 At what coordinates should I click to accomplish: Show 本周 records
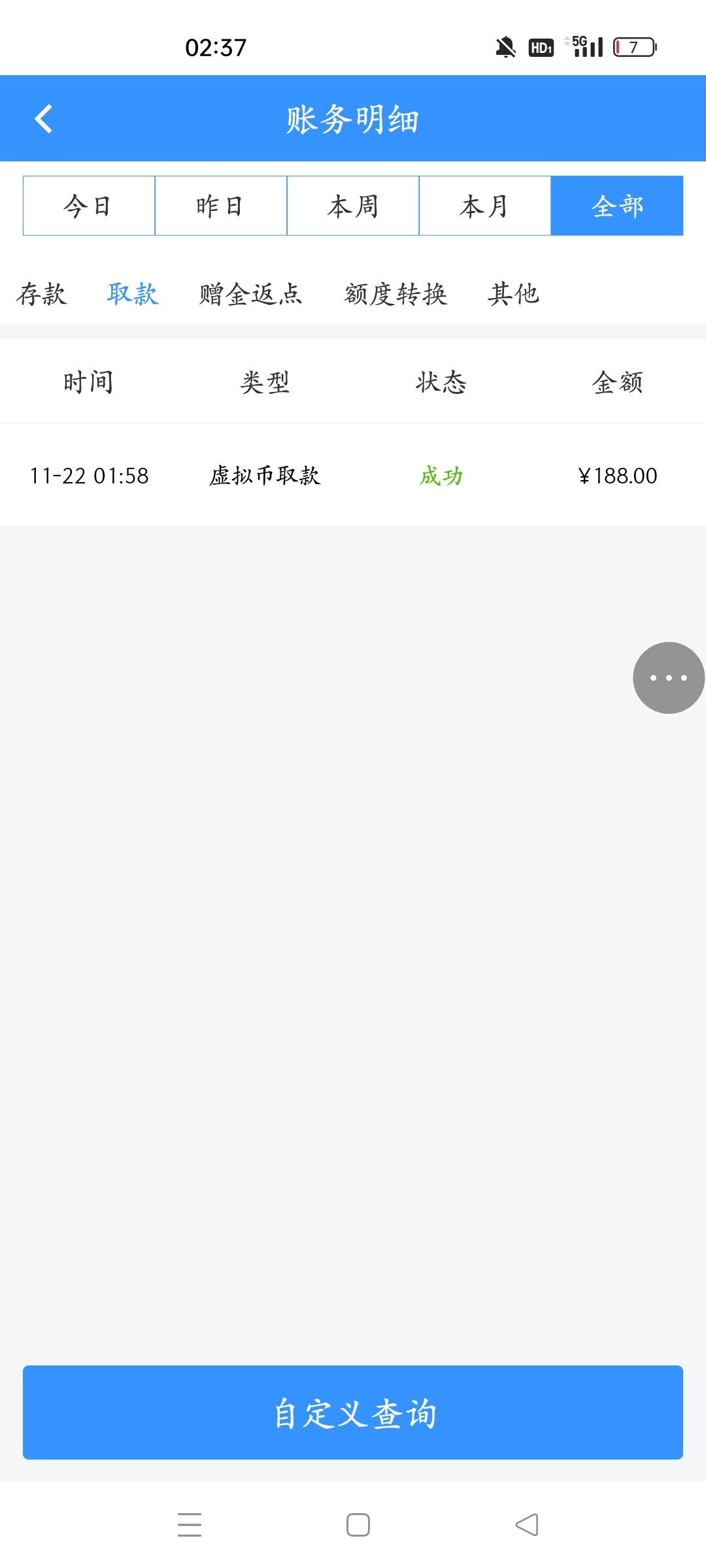click(x=353, y=206)
